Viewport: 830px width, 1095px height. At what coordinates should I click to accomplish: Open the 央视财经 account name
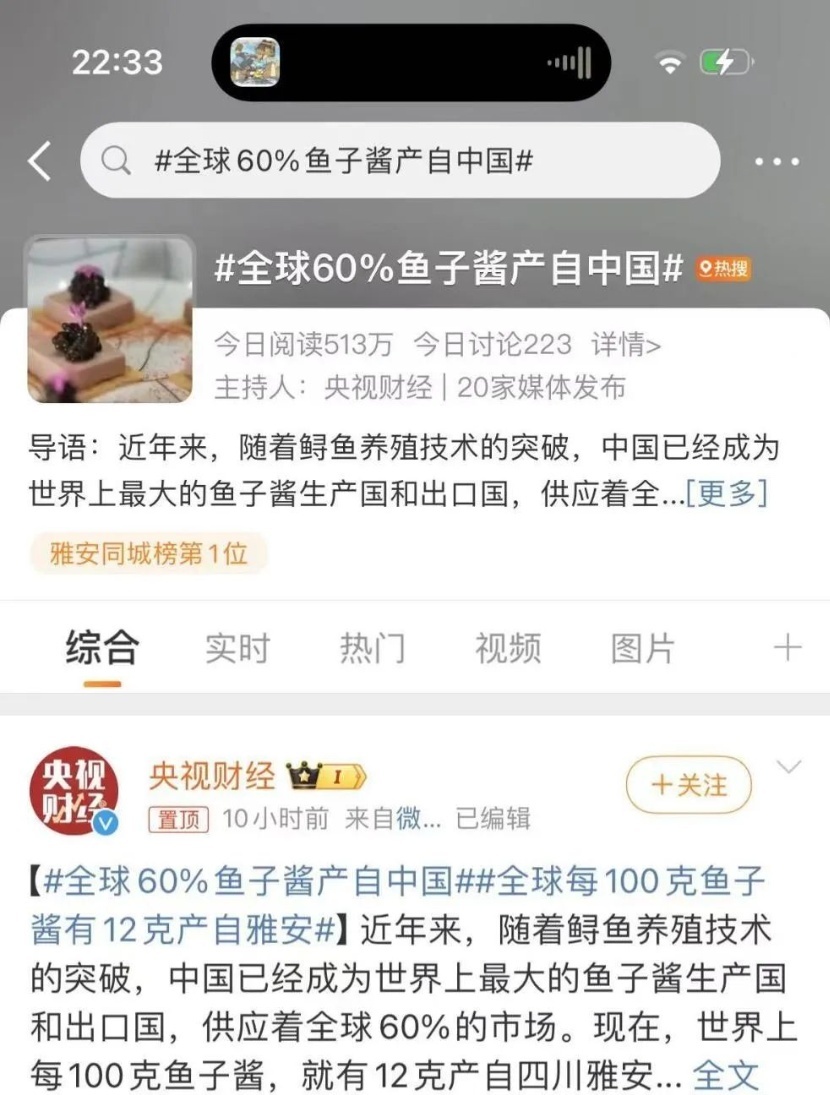coord(212,775)
